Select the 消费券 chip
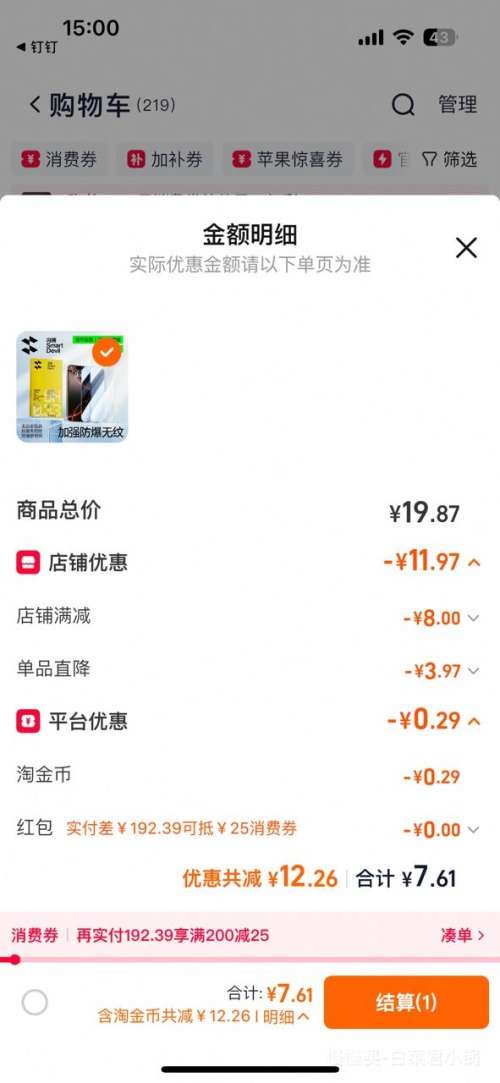Screen dimensions: 500x1083 tap(59, 160)
